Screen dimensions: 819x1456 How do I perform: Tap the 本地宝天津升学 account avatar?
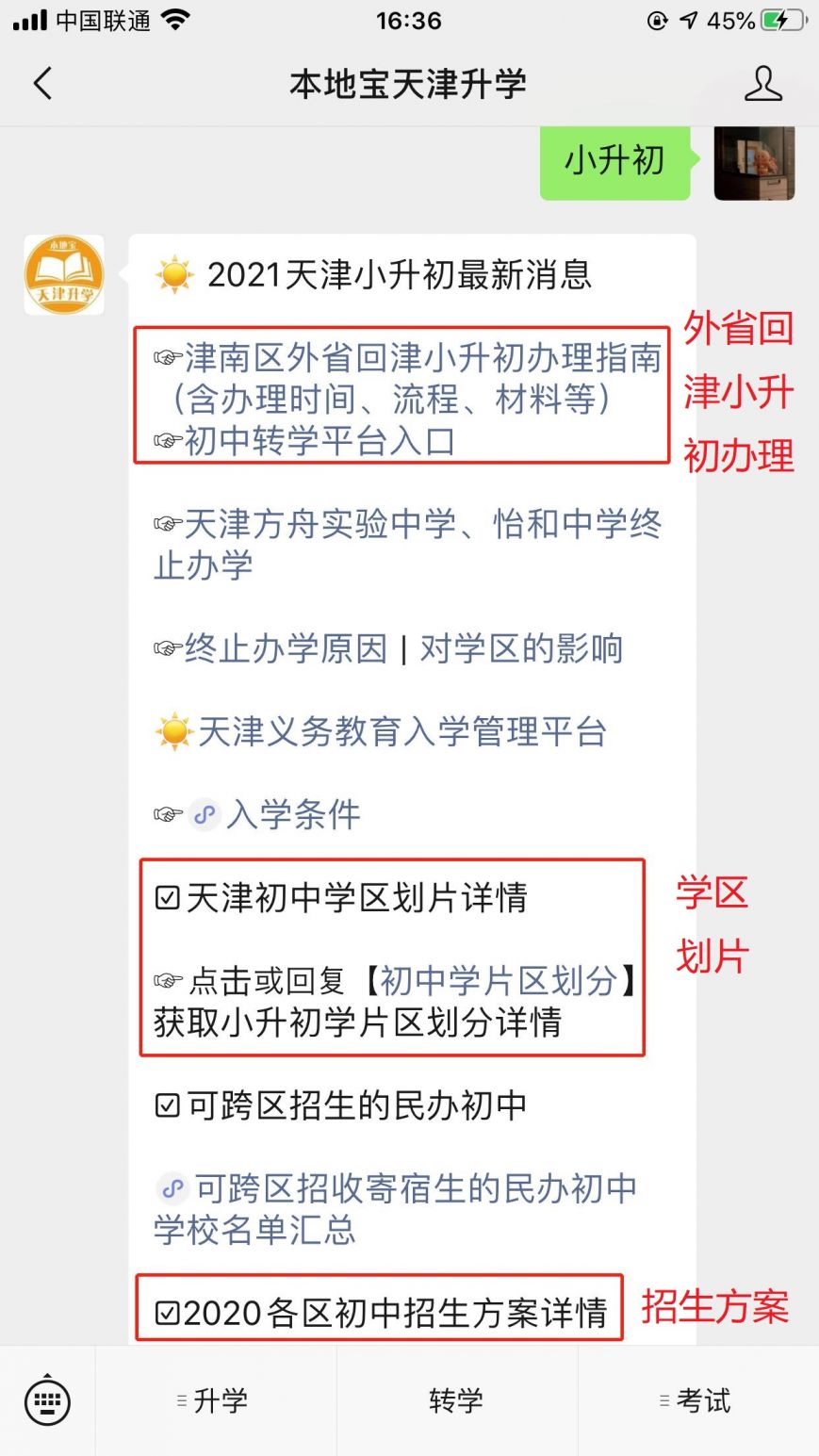[64, 274]
